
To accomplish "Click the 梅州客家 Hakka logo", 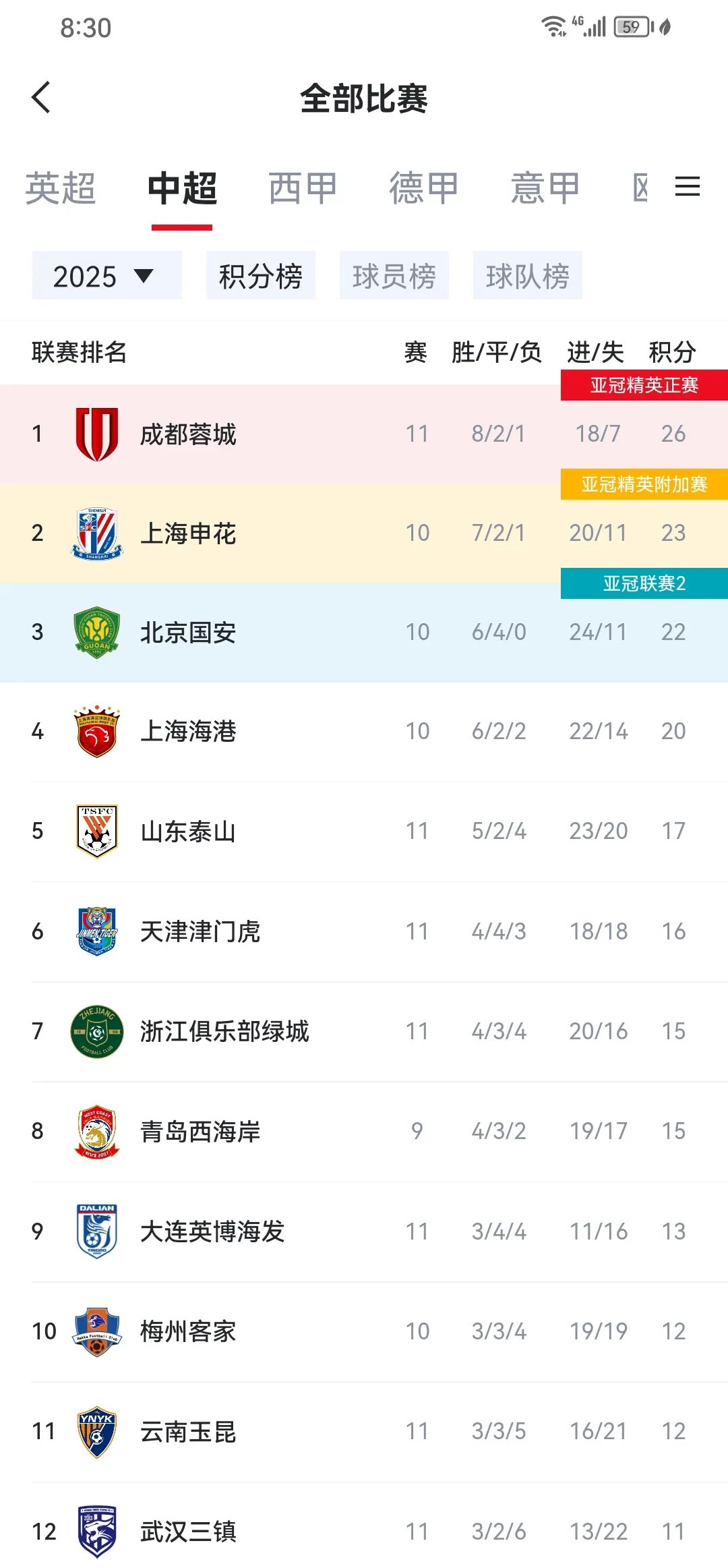I will pos(96,1331).
